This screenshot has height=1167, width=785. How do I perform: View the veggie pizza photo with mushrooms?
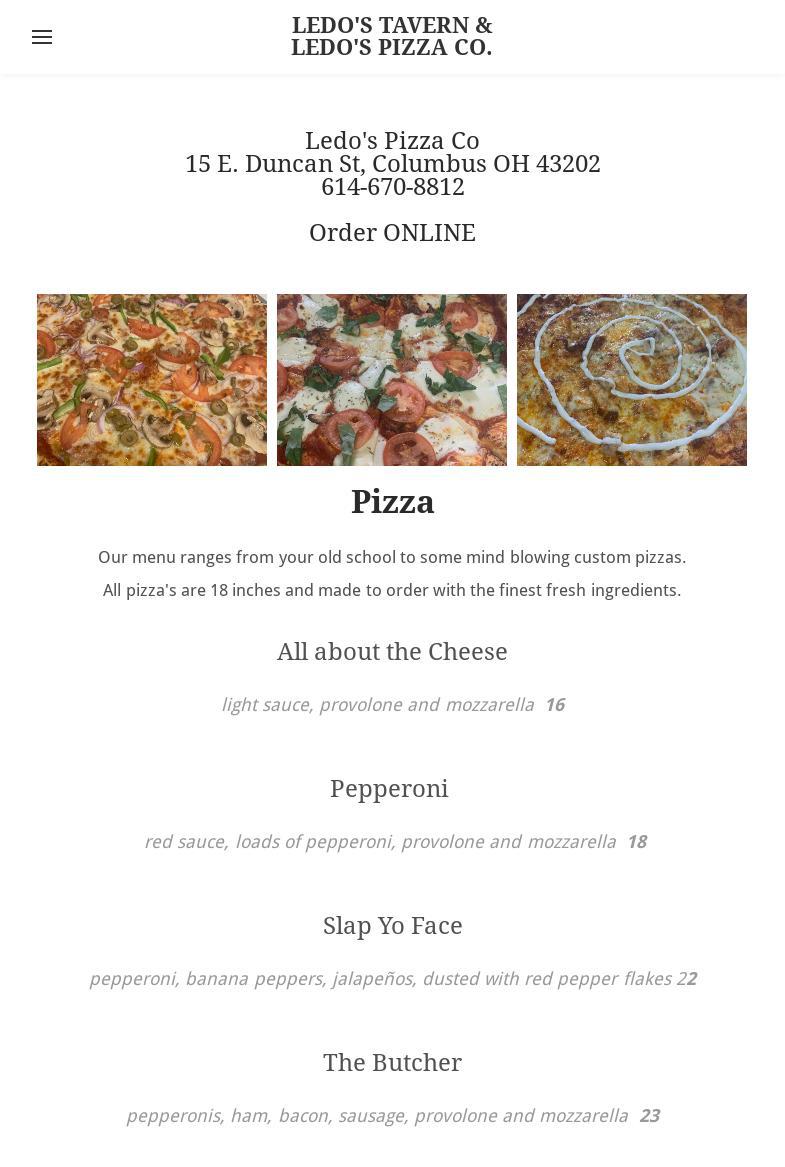[152, 380]
